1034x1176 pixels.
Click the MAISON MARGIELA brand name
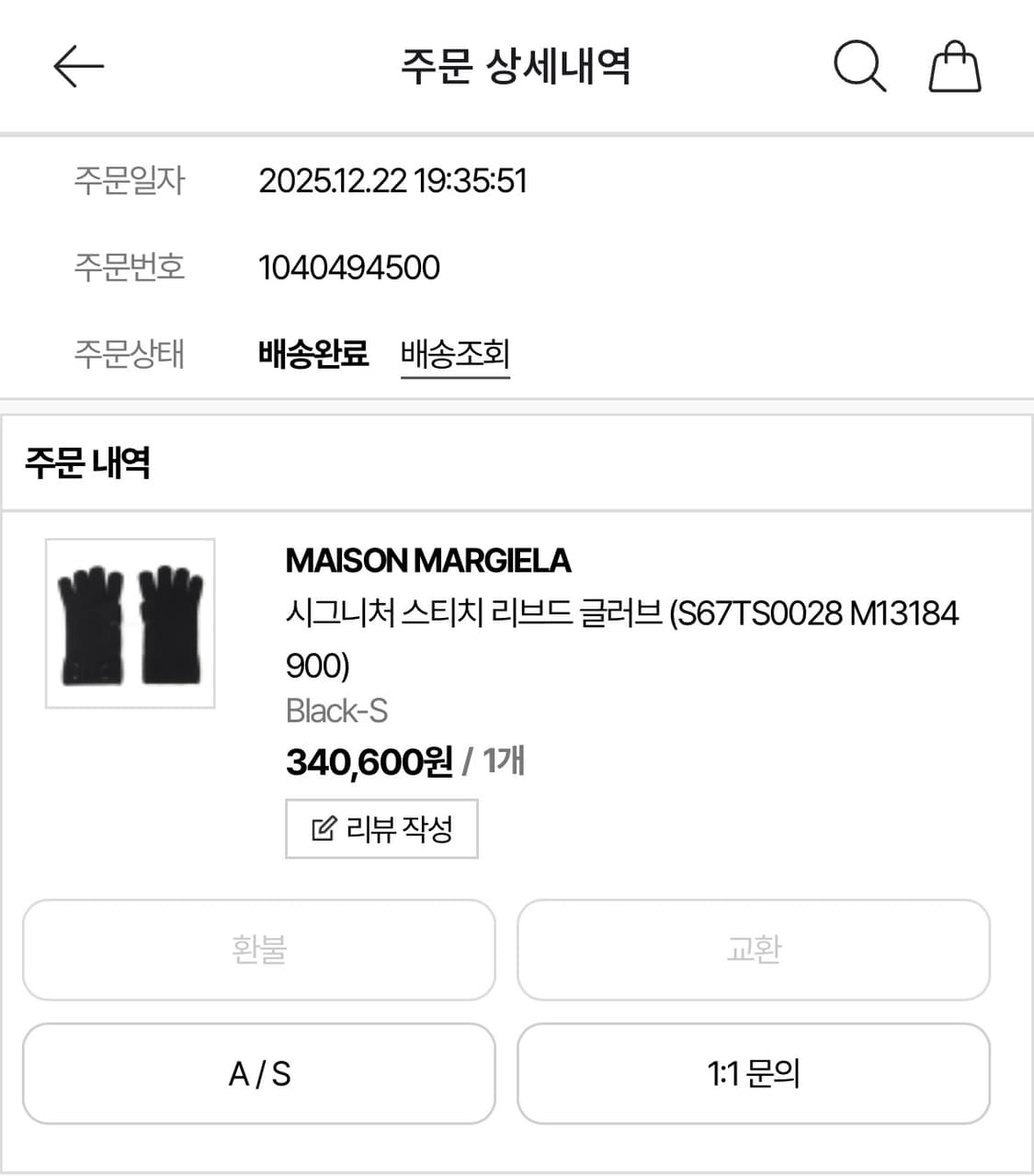coord(428,560)
